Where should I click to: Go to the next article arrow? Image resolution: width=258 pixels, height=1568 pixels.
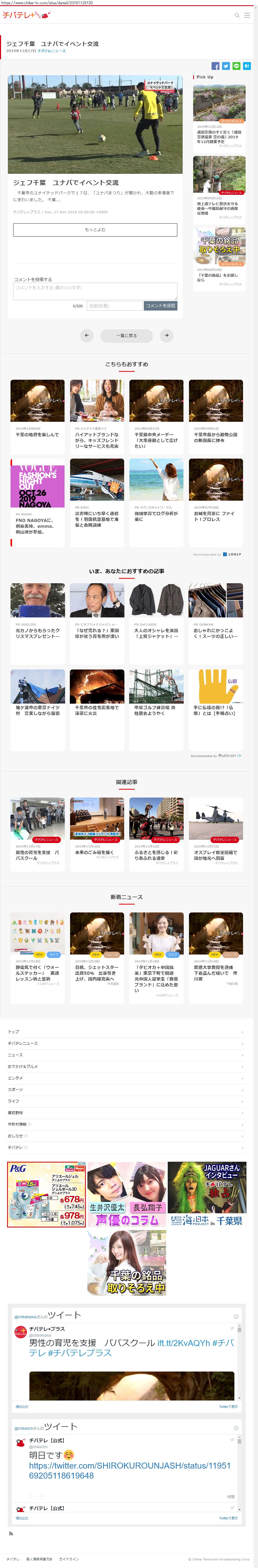[x=167, y=335]
